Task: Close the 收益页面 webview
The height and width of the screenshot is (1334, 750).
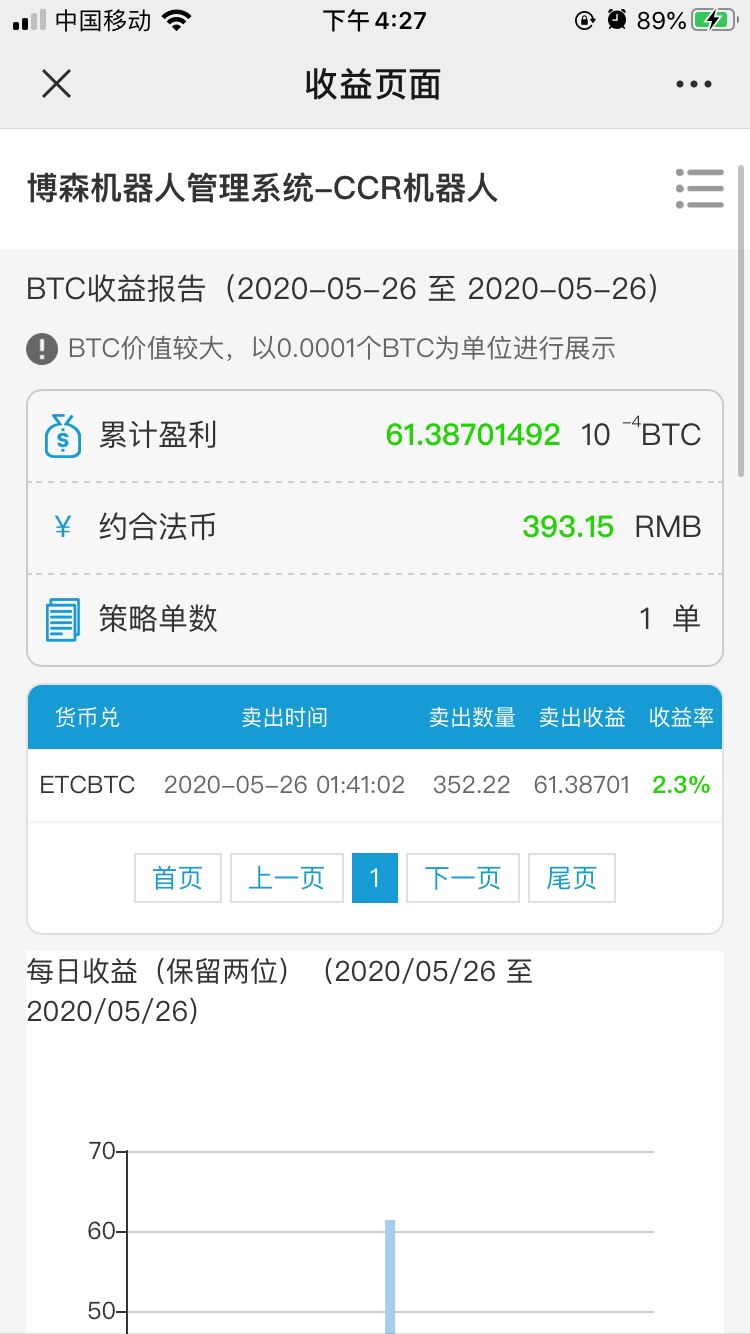Action: pos(57,84)
